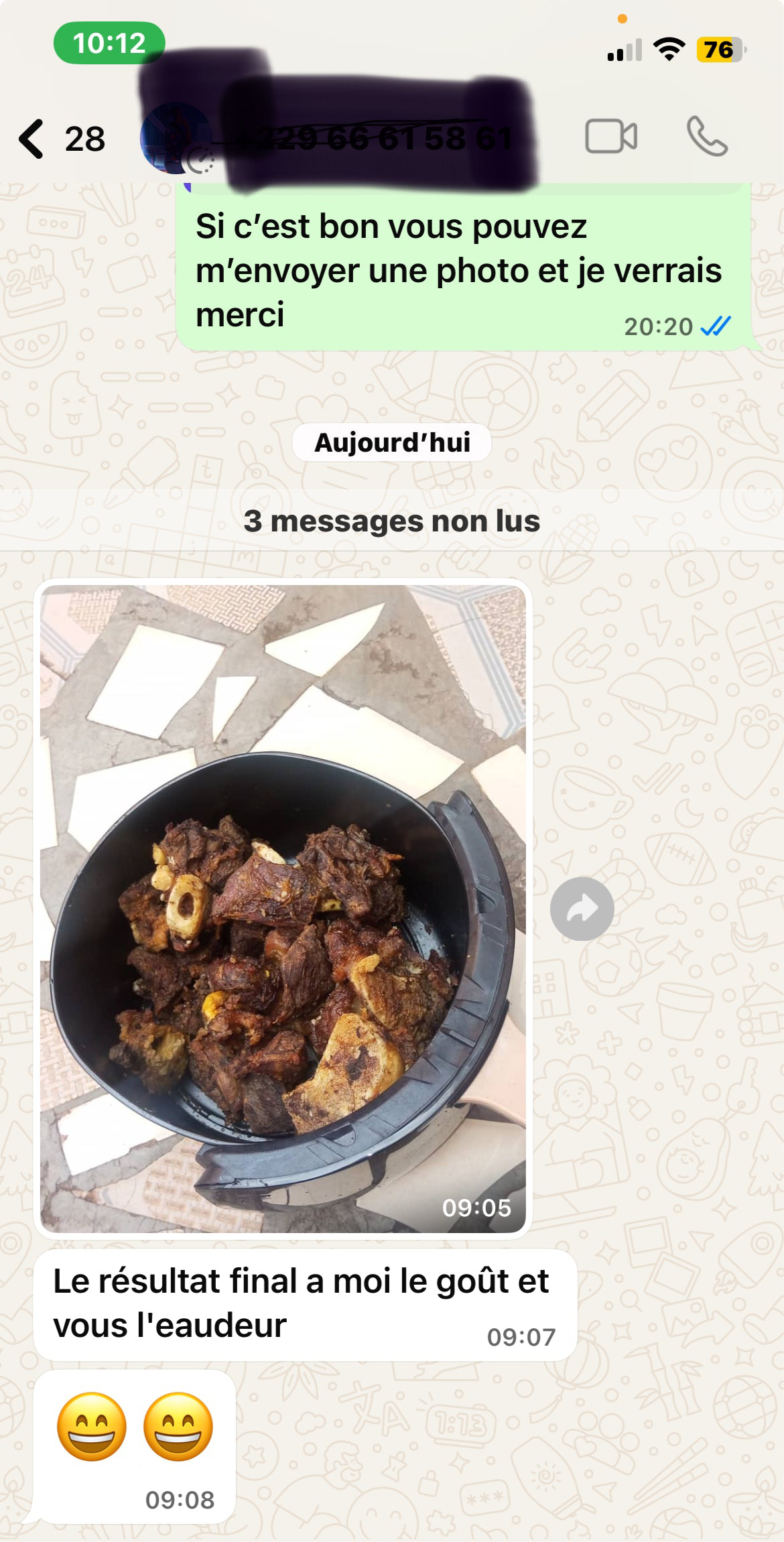Tap the forward arrow on the food photo
784x1542 pixels.
coord(581,907)
